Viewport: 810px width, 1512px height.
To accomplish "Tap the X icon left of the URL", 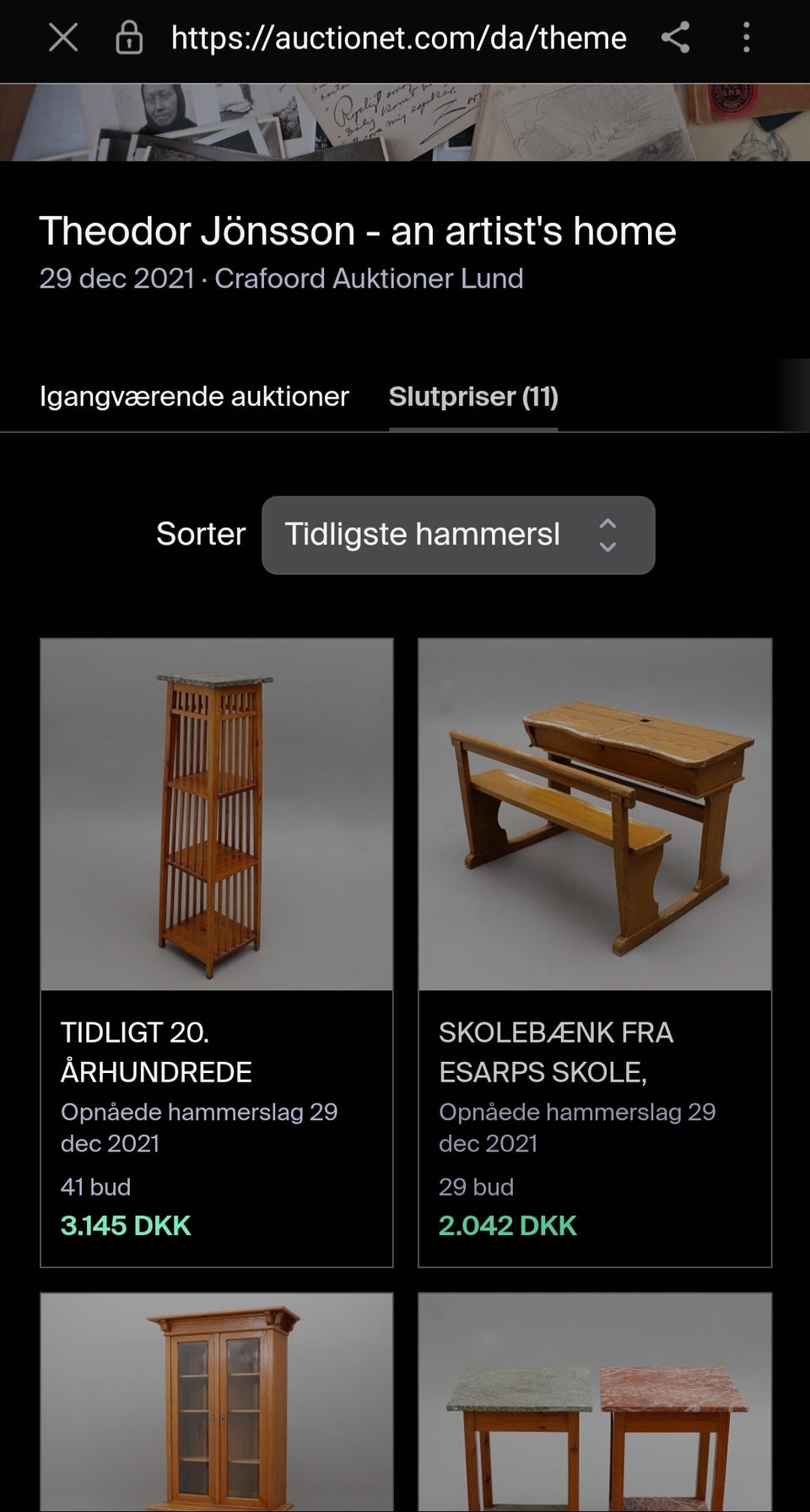I will [x=62, y=38].
